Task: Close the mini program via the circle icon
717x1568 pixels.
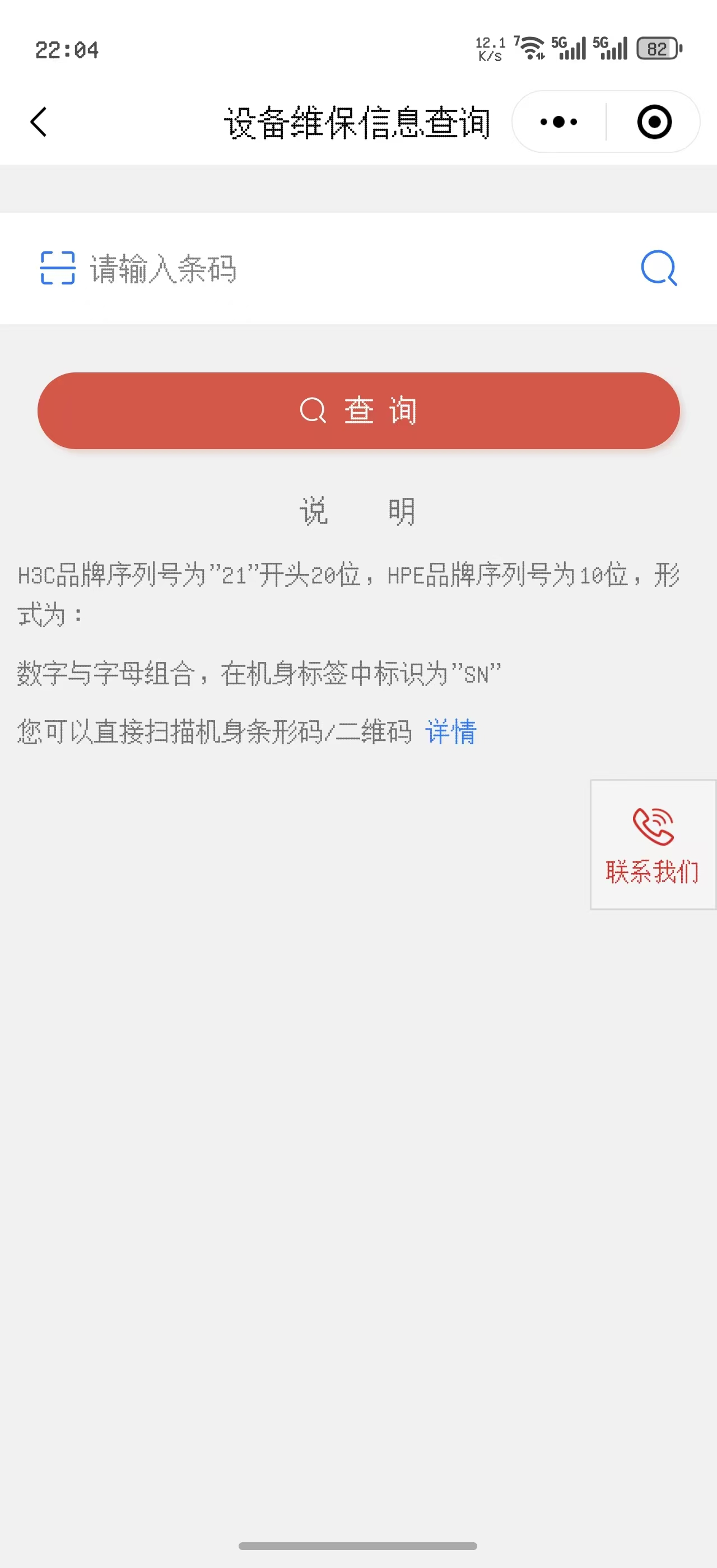Action: pyautogui.click(x=654, y=122)
